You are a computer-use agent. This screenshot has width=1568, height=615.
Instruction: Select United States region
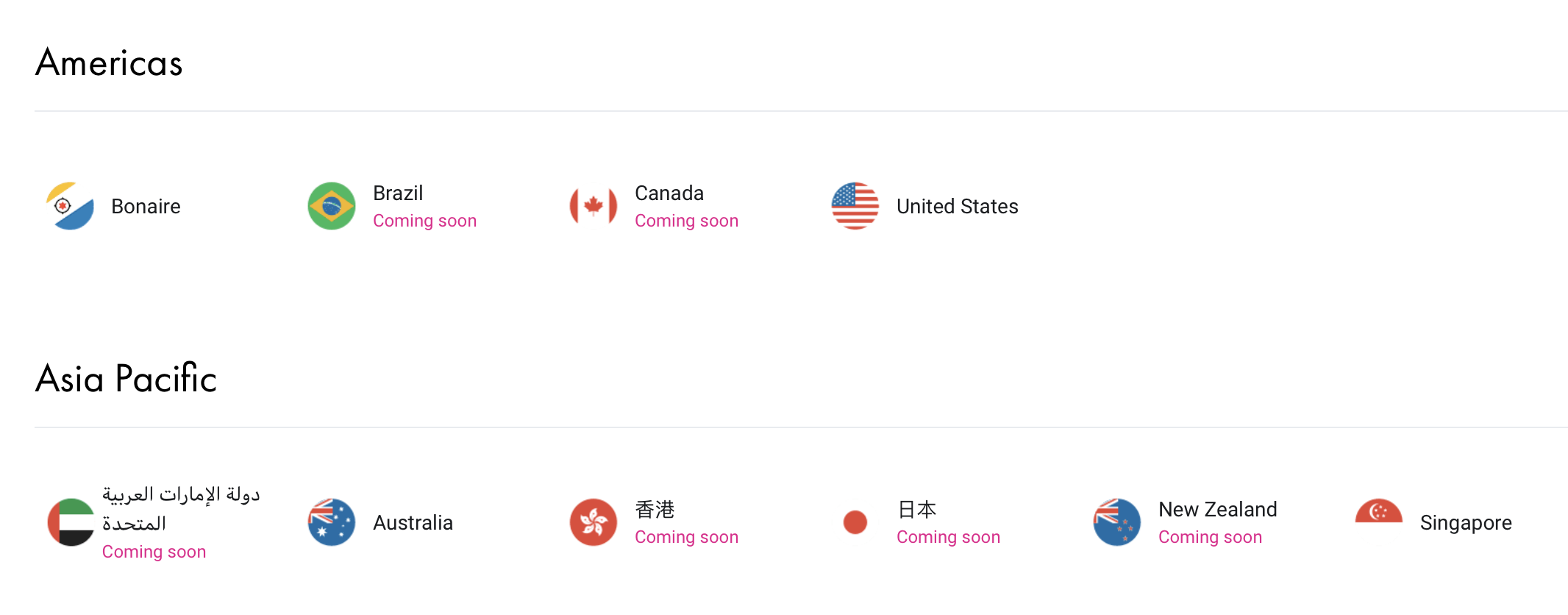click(x=956, y=207)
